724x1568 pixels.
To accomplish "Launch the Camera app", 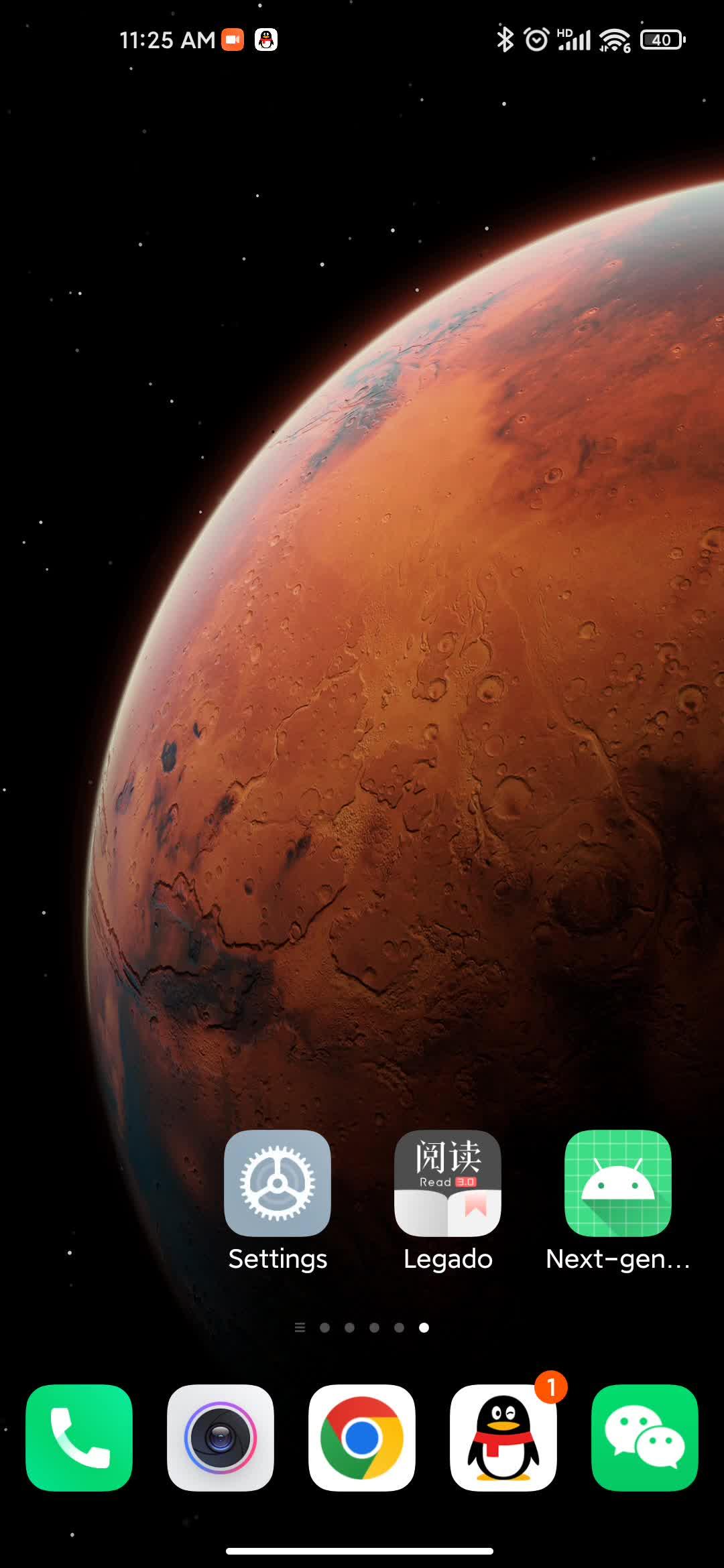I will (x=221, y=1437).
